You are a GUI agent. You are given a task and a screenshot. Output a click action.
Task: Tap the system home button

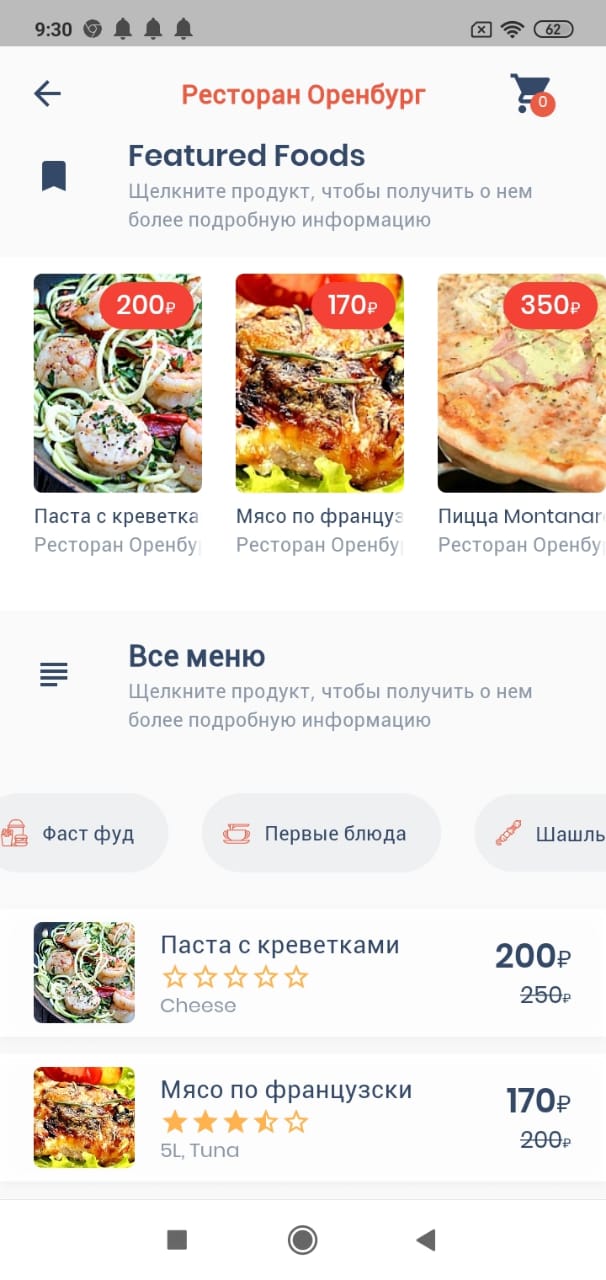[302, 1240]
